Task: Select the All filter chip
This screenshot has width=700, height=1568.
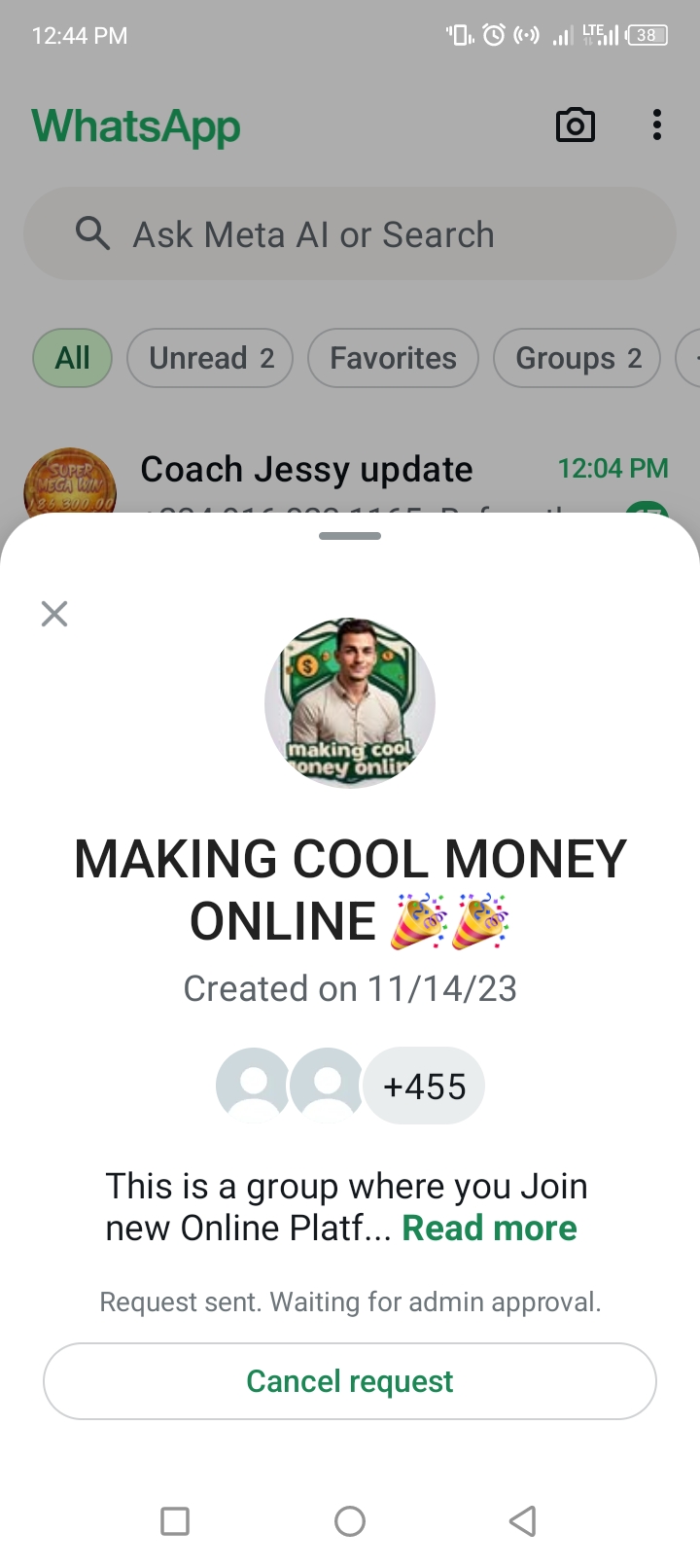Action: point(73,358)
